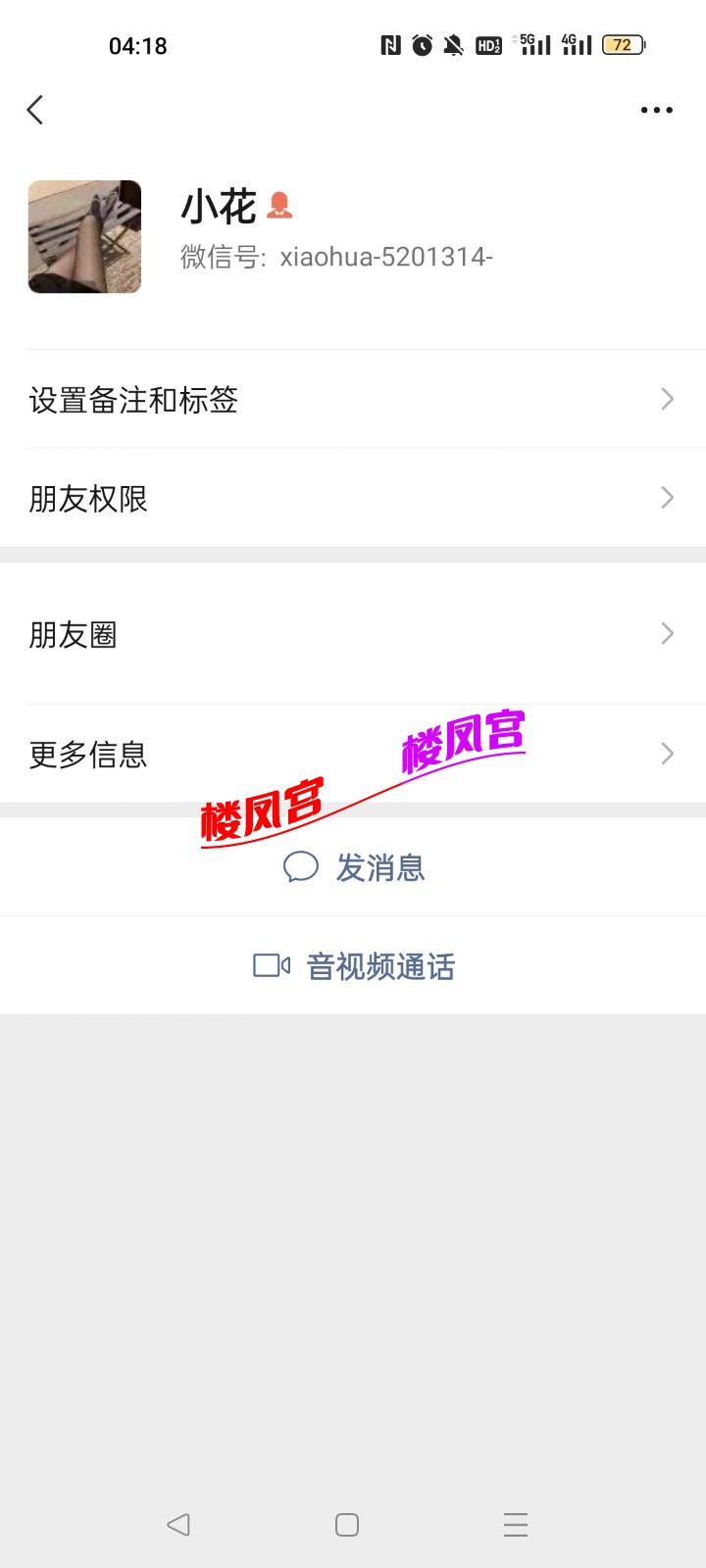The image size is (706, 1568).
Task: Open the three-dot overflow menu
Action: [656, 110]
